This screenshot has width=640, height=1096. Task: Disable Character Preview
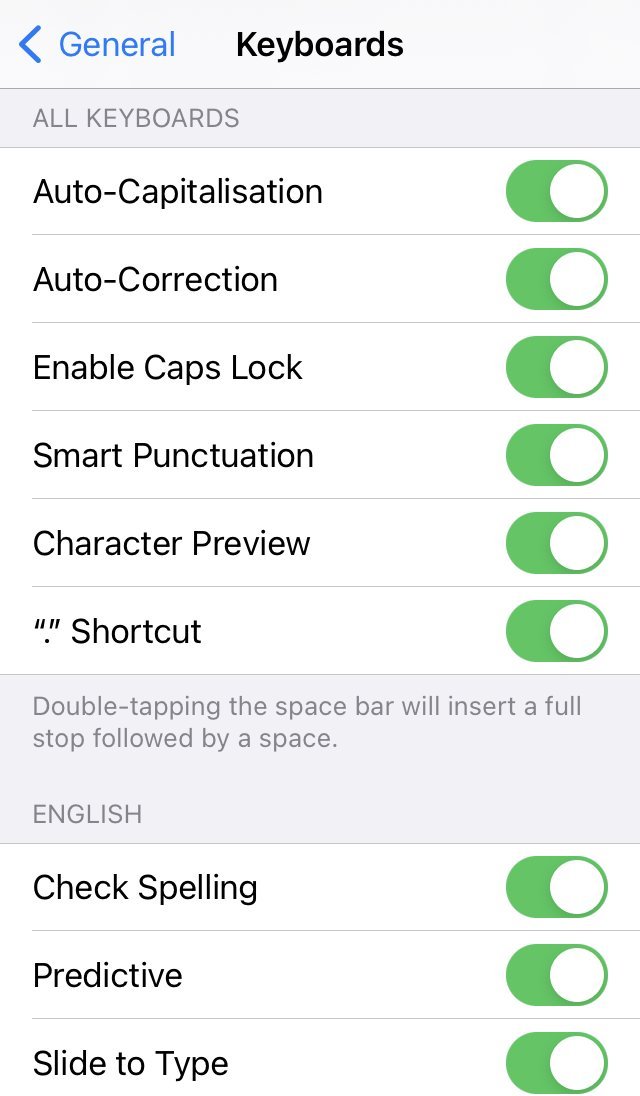coord(556,543)
